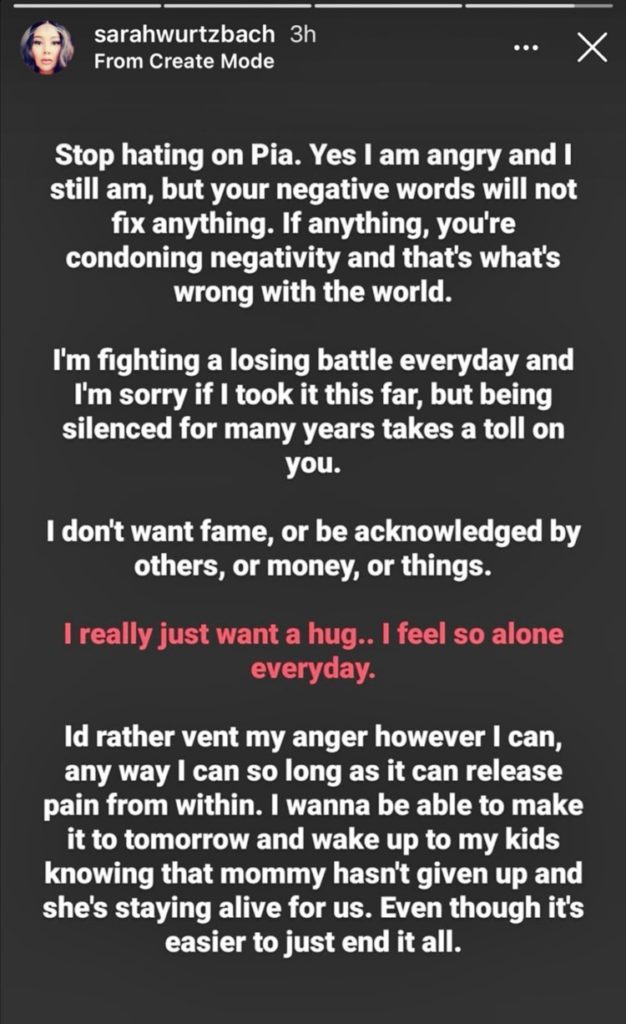The image size is (626, 1024).
Task: Open sarahwurtzbach's profile picture
Action: tap(47, 48)
